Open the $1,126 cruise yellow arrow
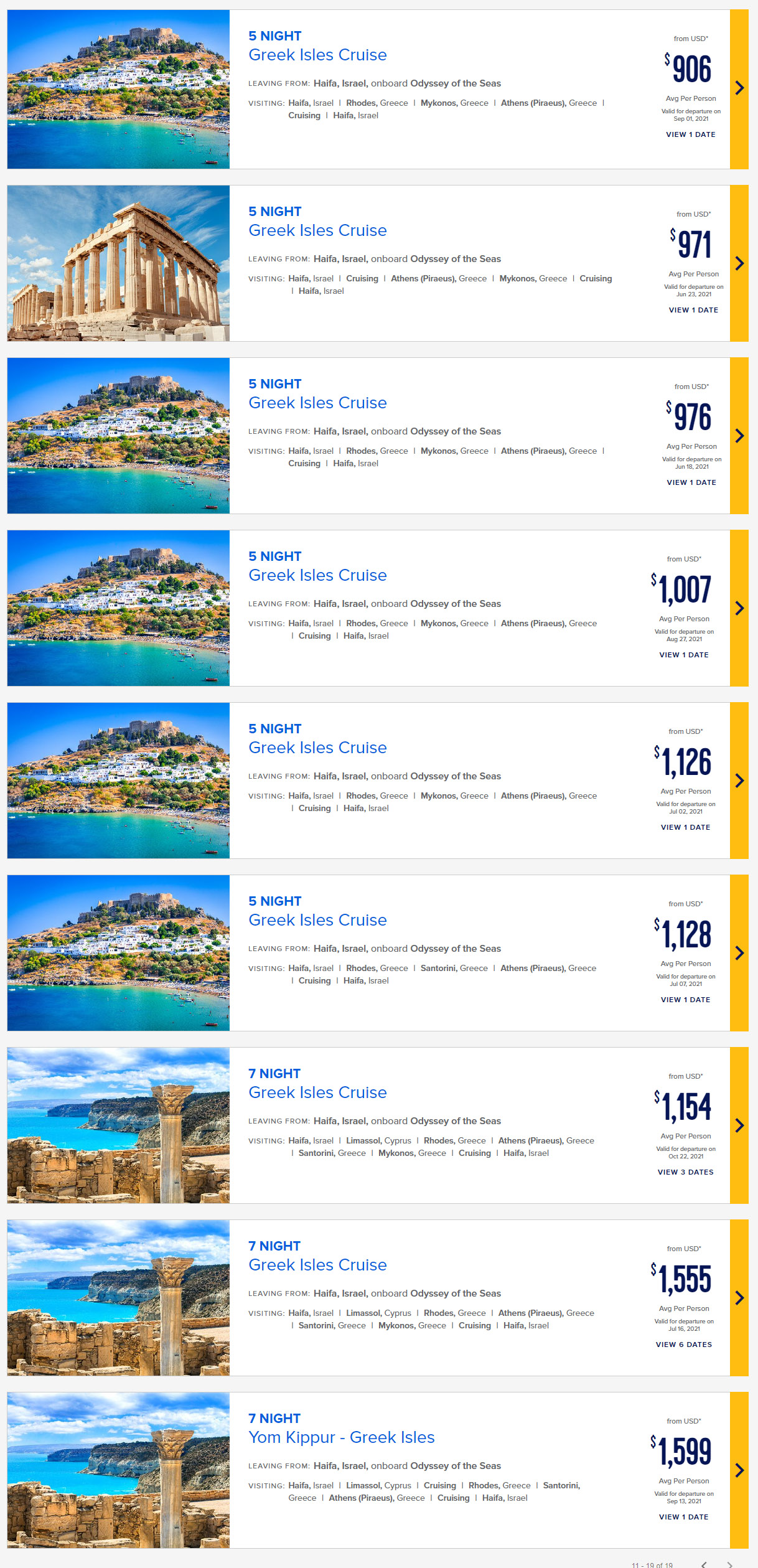758x1568 pixels. 739,781
